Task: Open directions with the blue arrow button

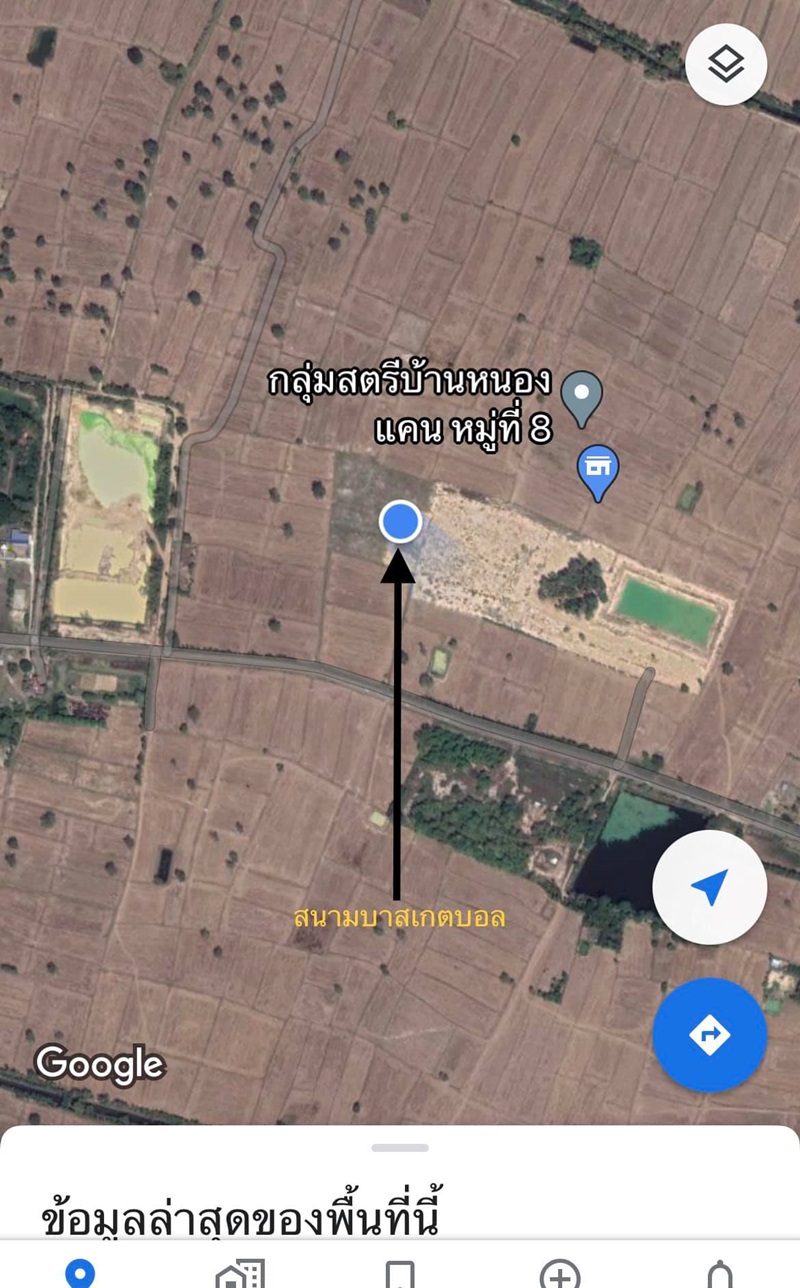Action: 710,1036
